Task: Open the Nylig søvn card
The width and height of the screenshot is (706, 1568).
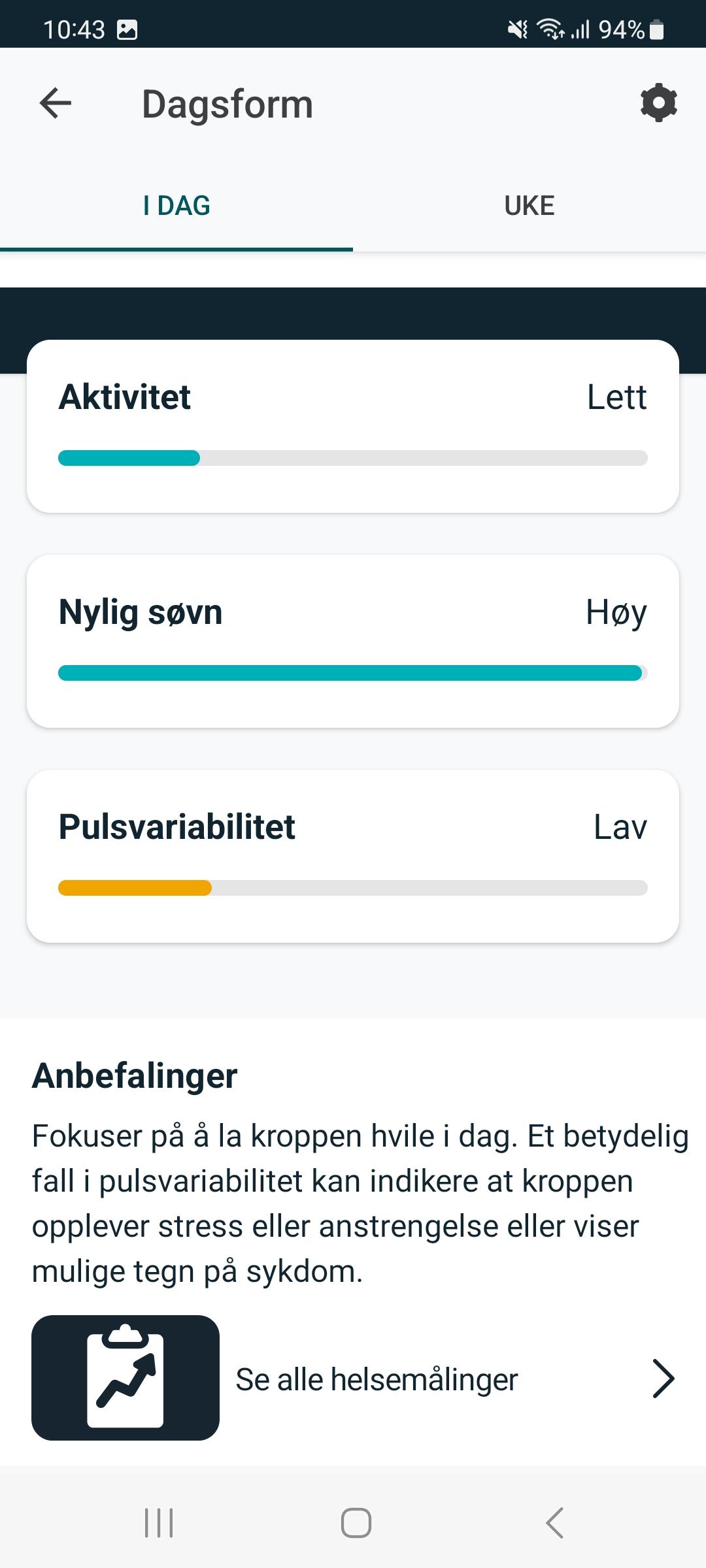Action: (x=353, y=641)
